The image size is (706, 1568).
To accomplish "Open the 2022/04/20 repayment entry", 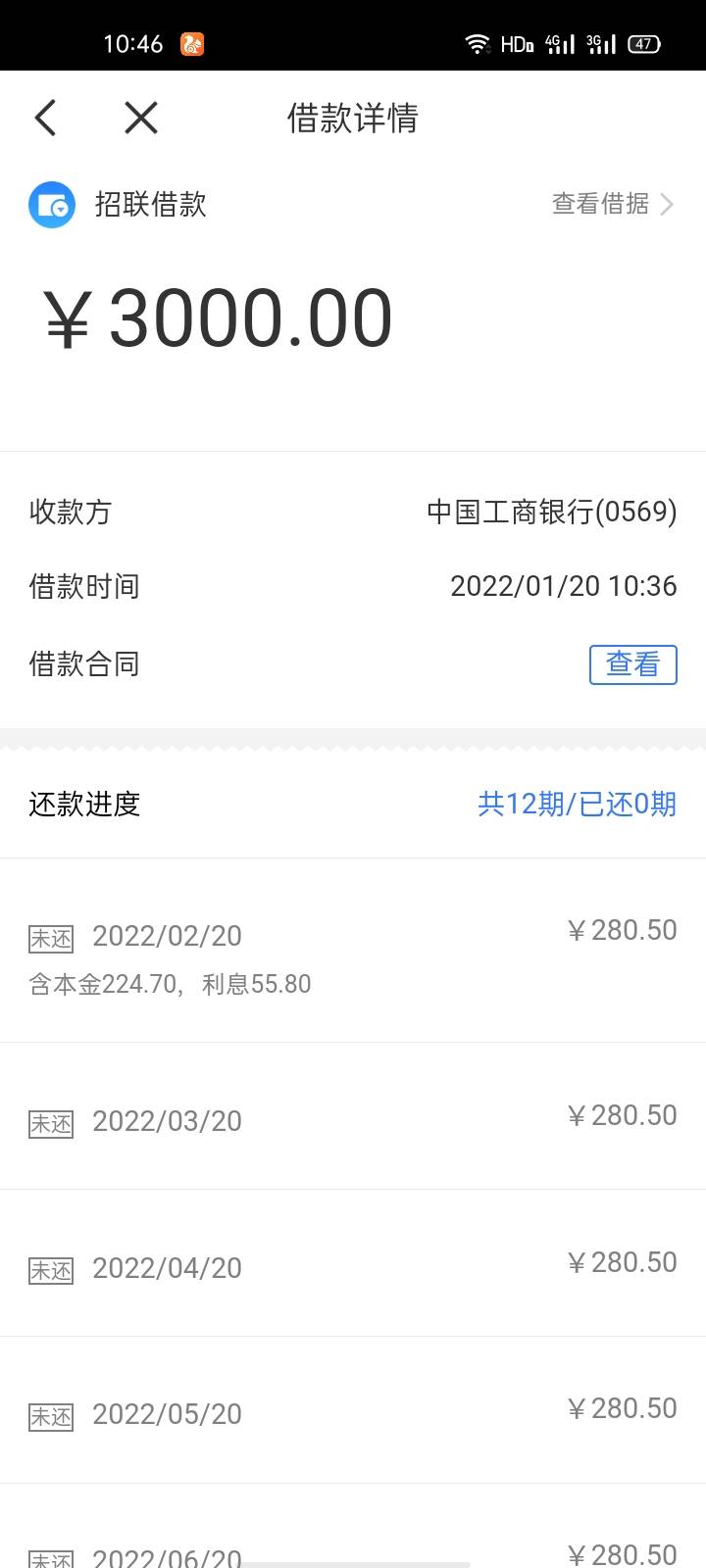I will pyautogui.click(x=353, y=1263).
